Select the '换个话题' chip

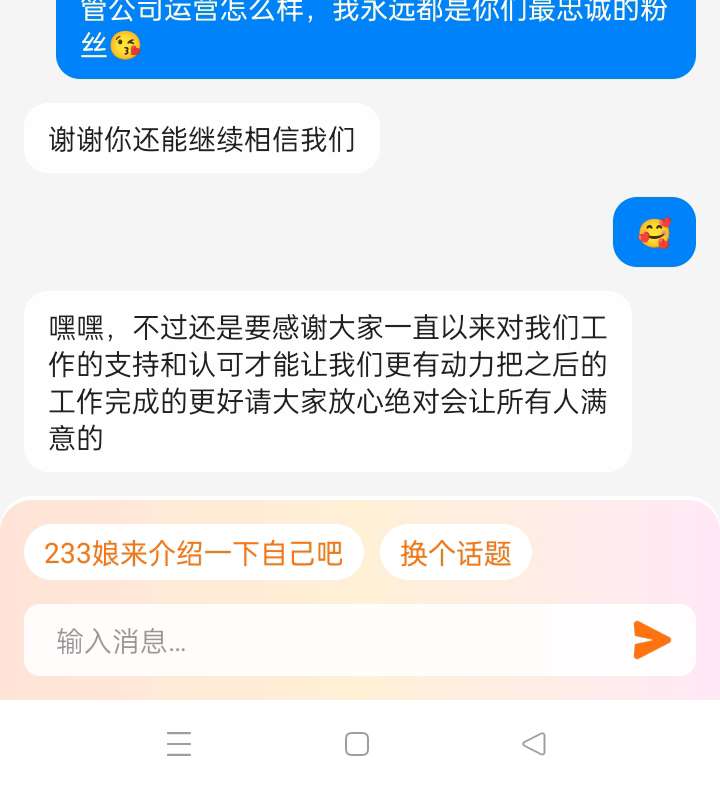pyautogui.click(x=455, y=553)
